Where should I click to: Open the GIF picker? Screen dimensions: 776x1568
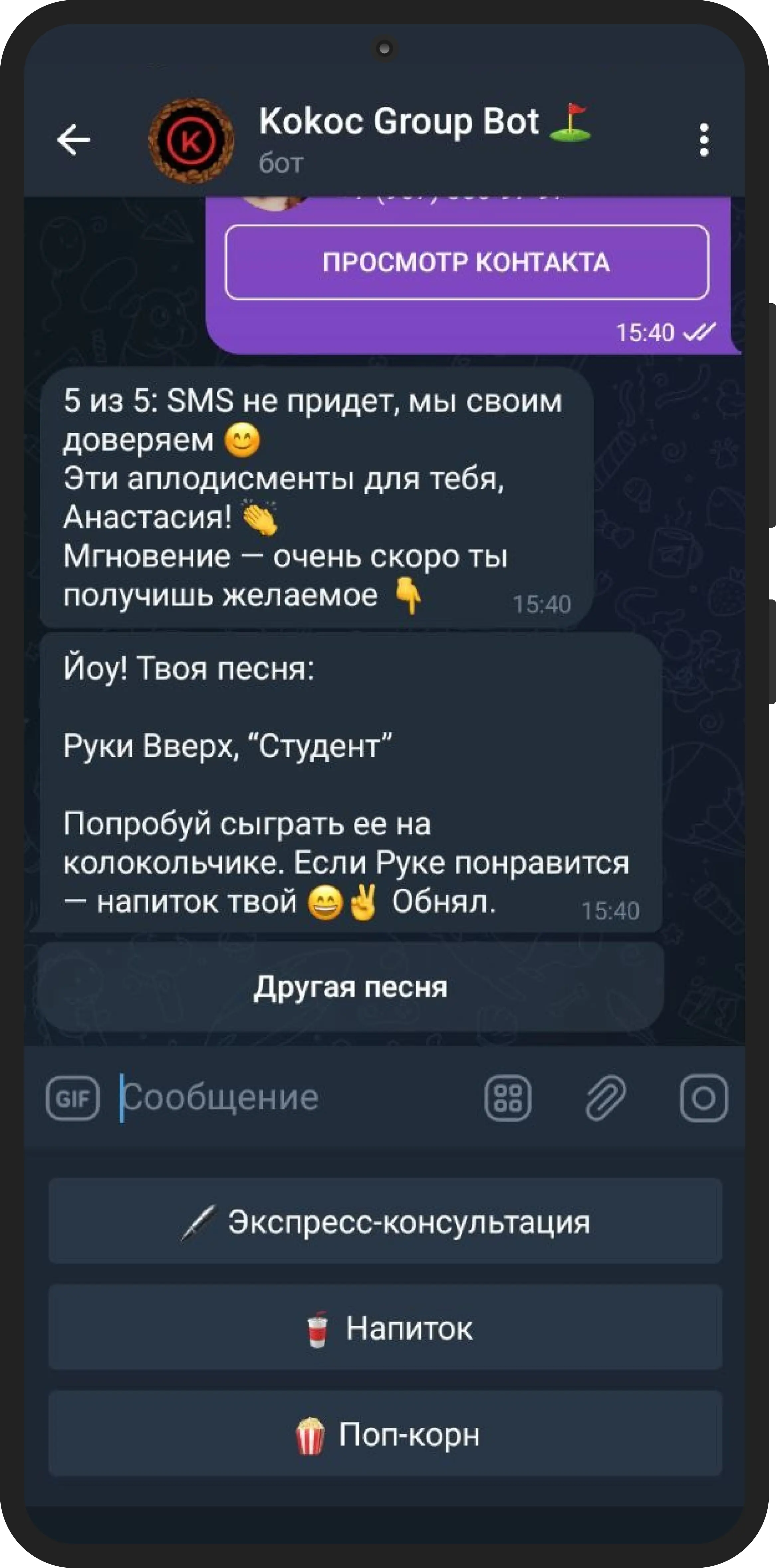72,1098
